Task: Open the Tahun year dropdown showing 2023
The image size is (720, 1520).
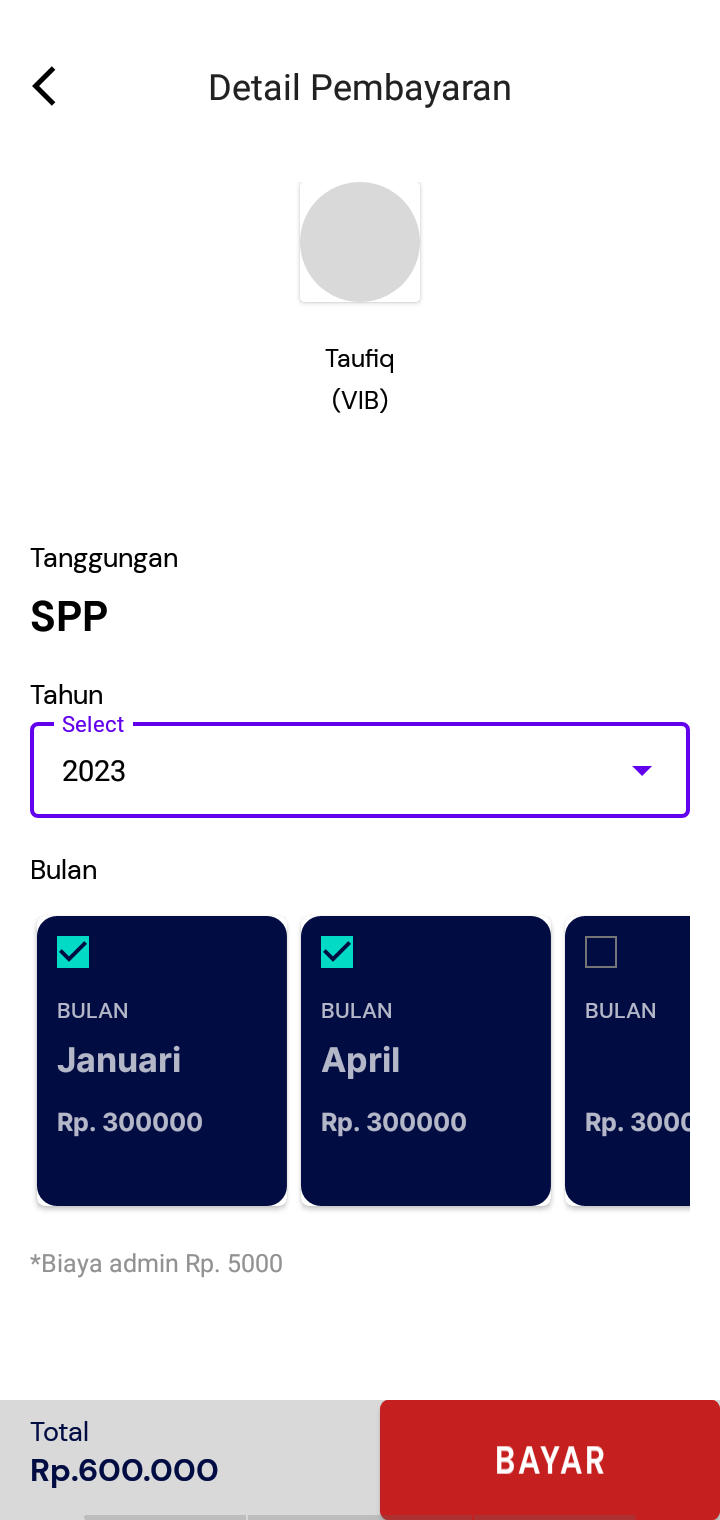Action: (360, 770)
